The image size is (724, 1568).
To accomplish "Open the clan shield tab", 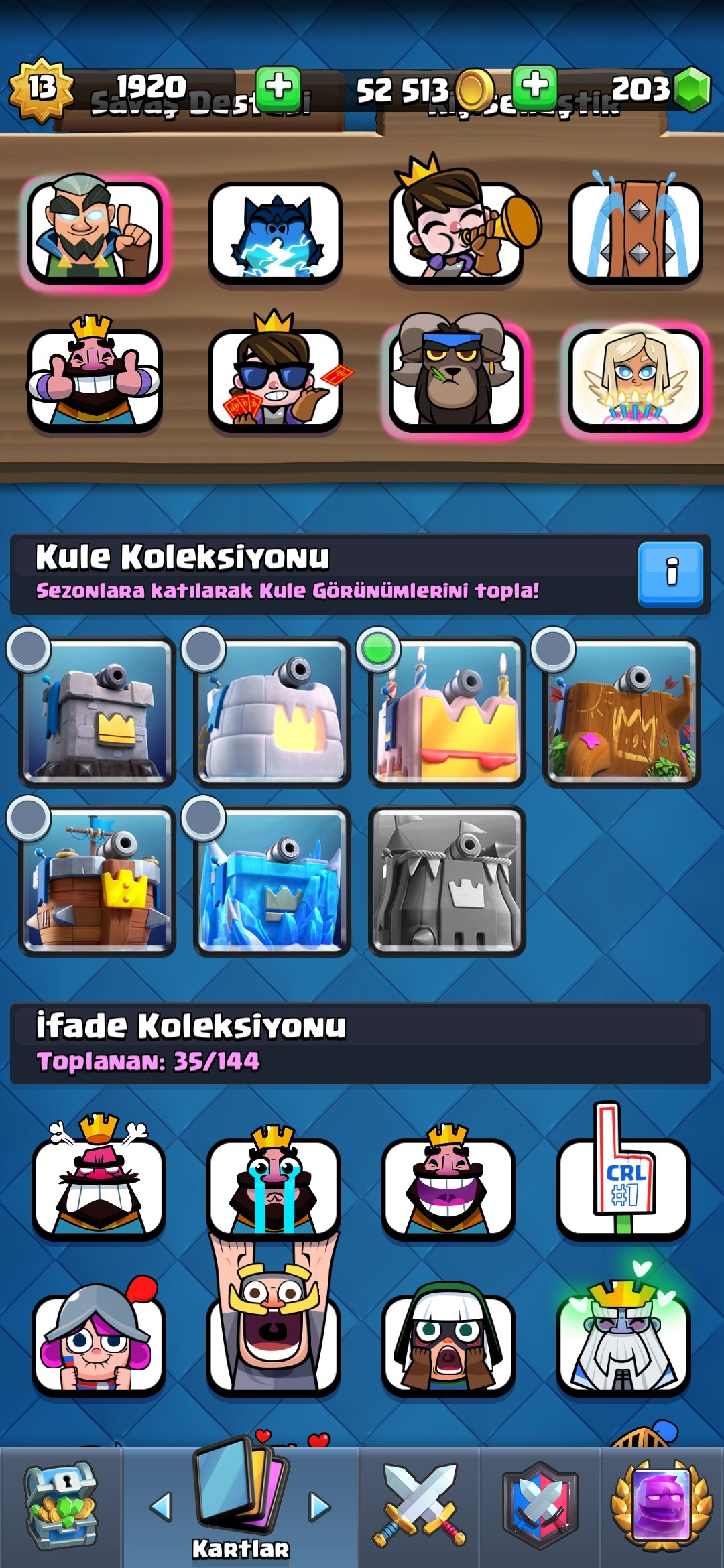I will coord(540,1506).
